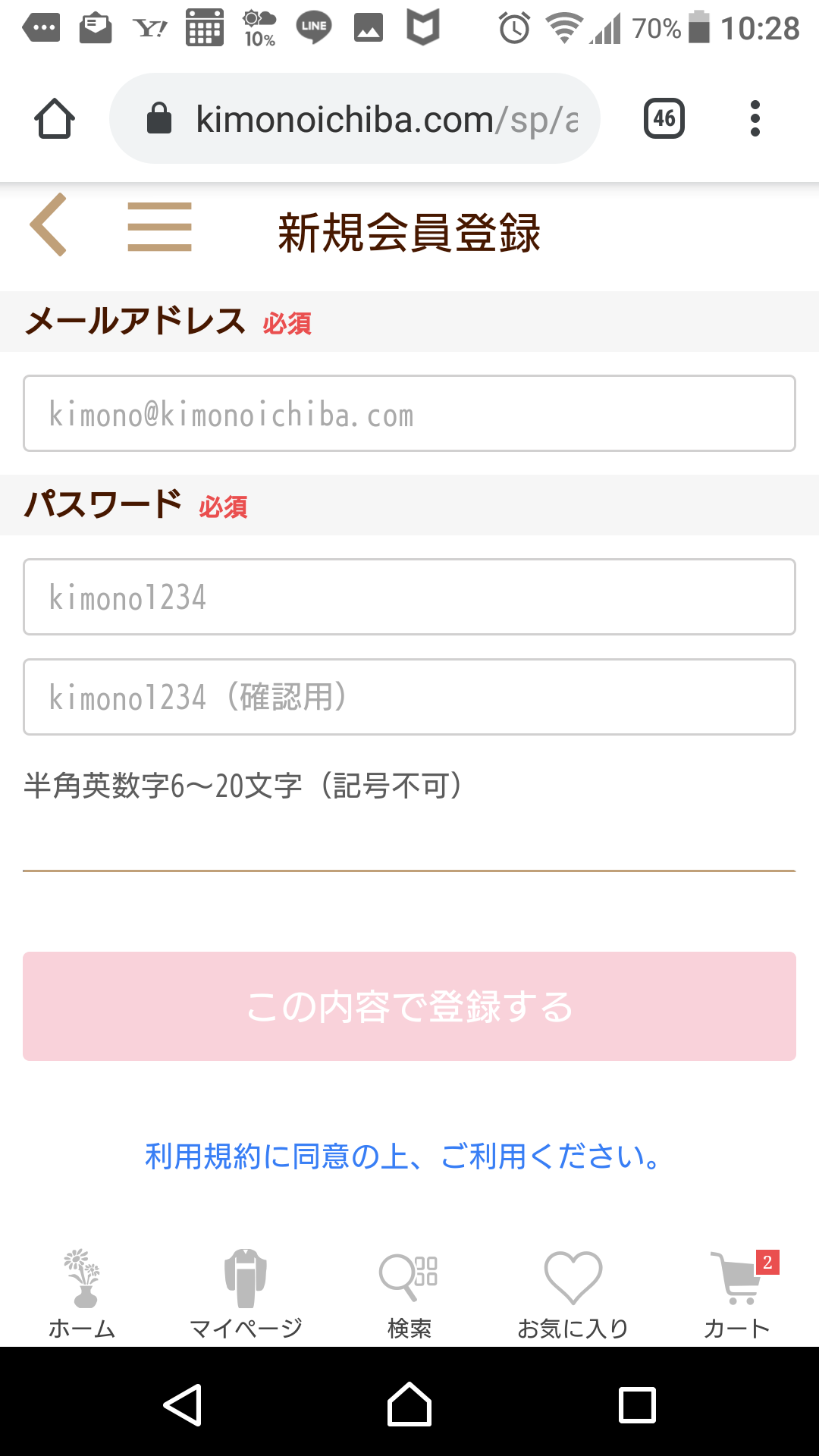Tap the browser home icon

pyautogui.click(x=55, y=118)
